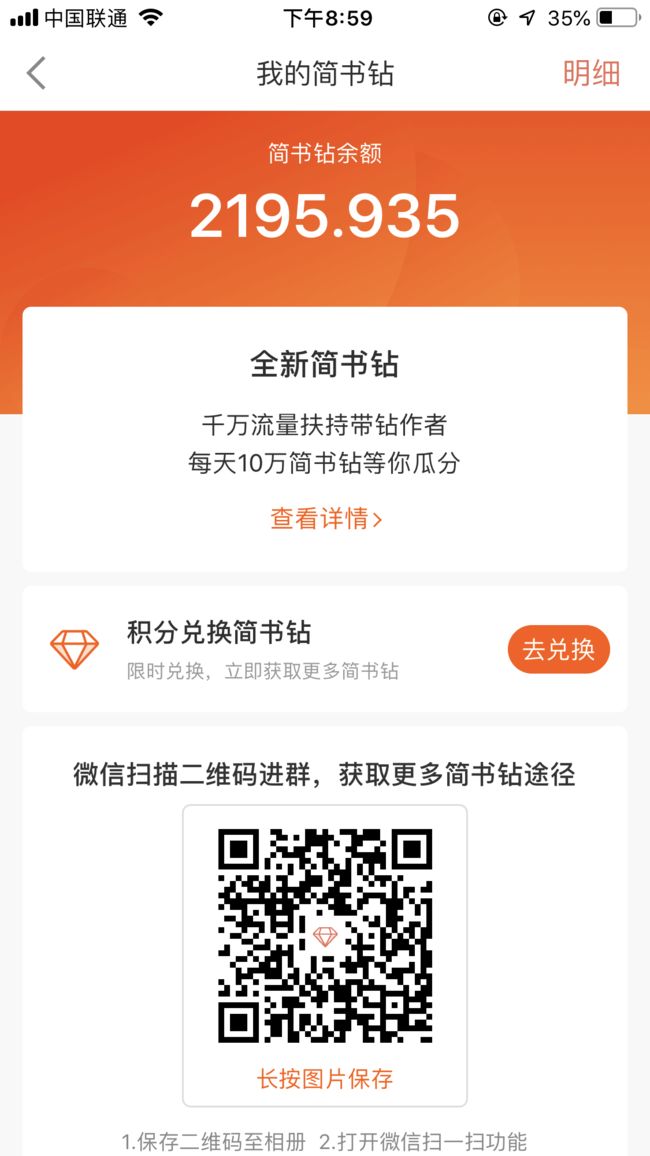
Task: Open the 查看详情 link
Action: pyautogui.click(x=326, y=519)
